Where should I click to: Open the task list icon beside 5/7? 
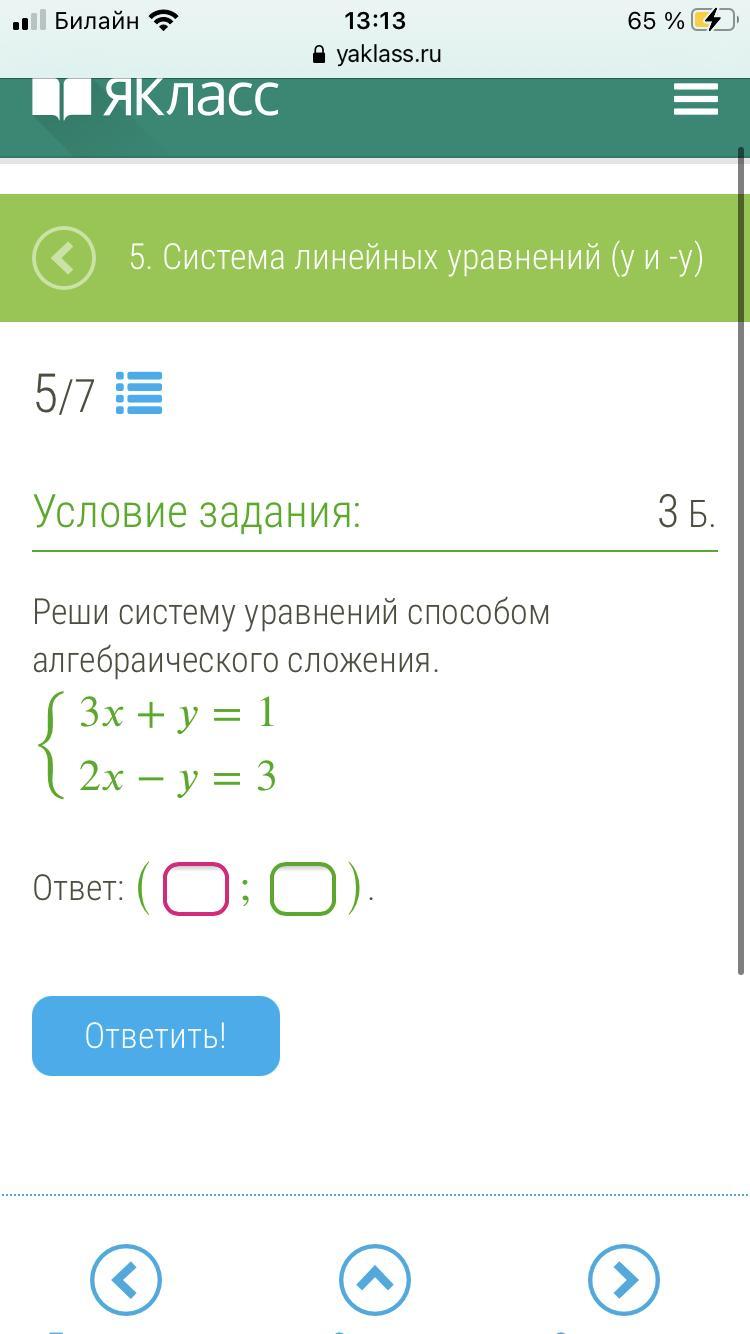tap(139, 393)
